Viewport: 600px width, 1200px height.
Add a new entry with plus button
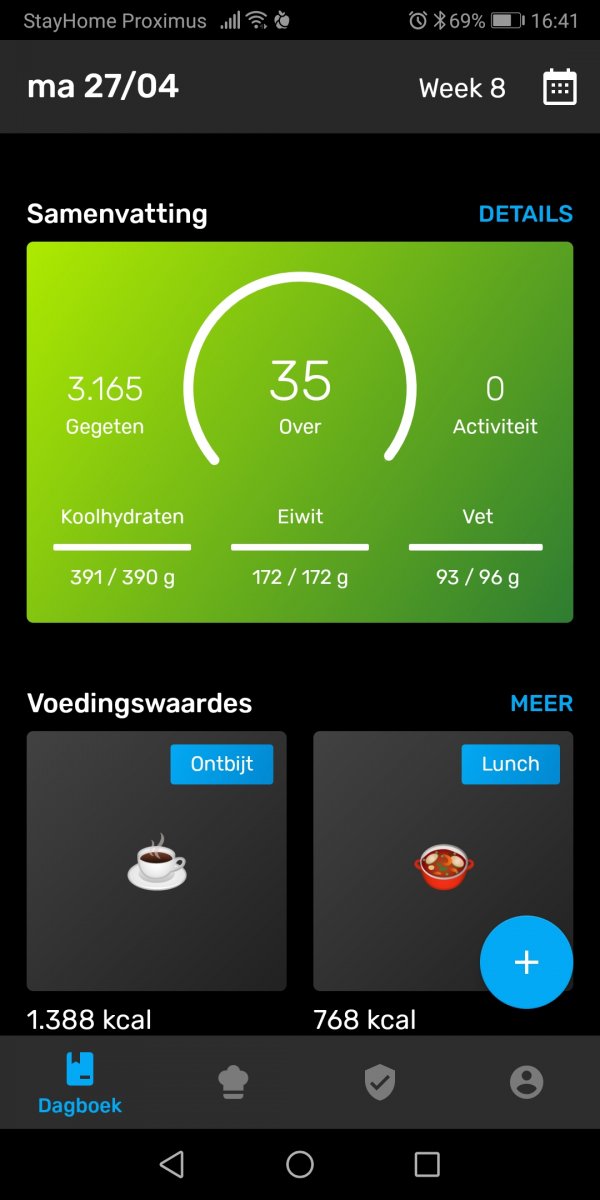point(526,962)
